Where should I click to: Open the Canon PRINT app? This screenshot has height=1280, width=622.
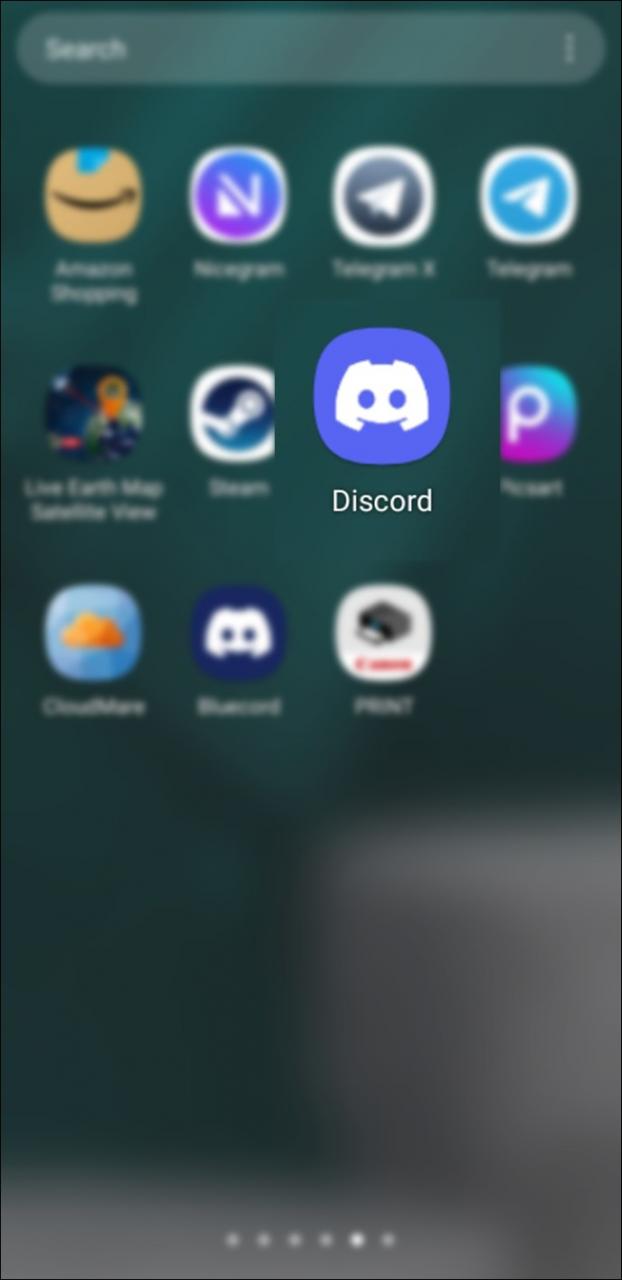(383, 633)
